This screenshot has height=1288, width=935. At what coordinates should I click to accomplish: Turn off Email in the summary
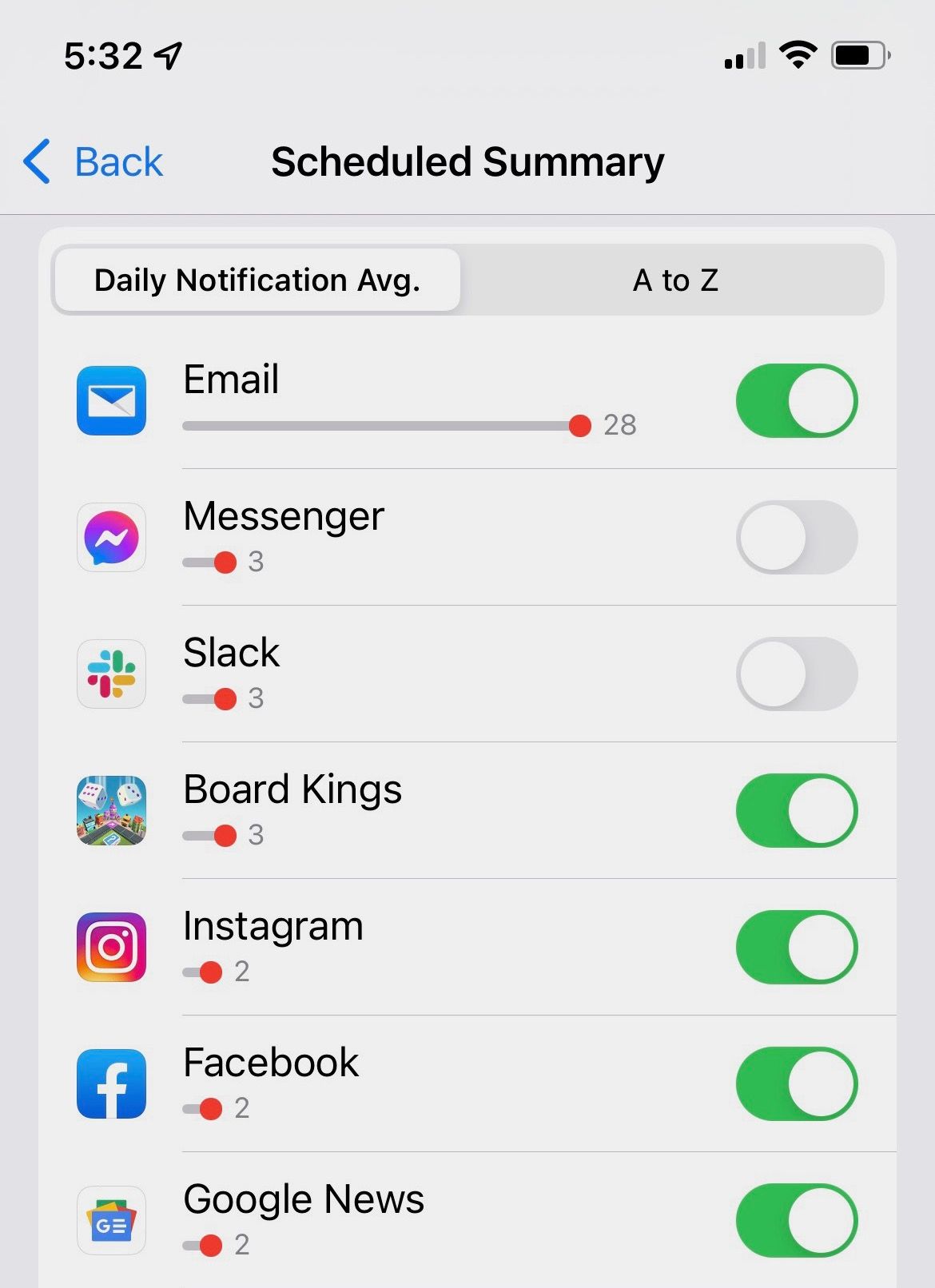click(796, 401)
